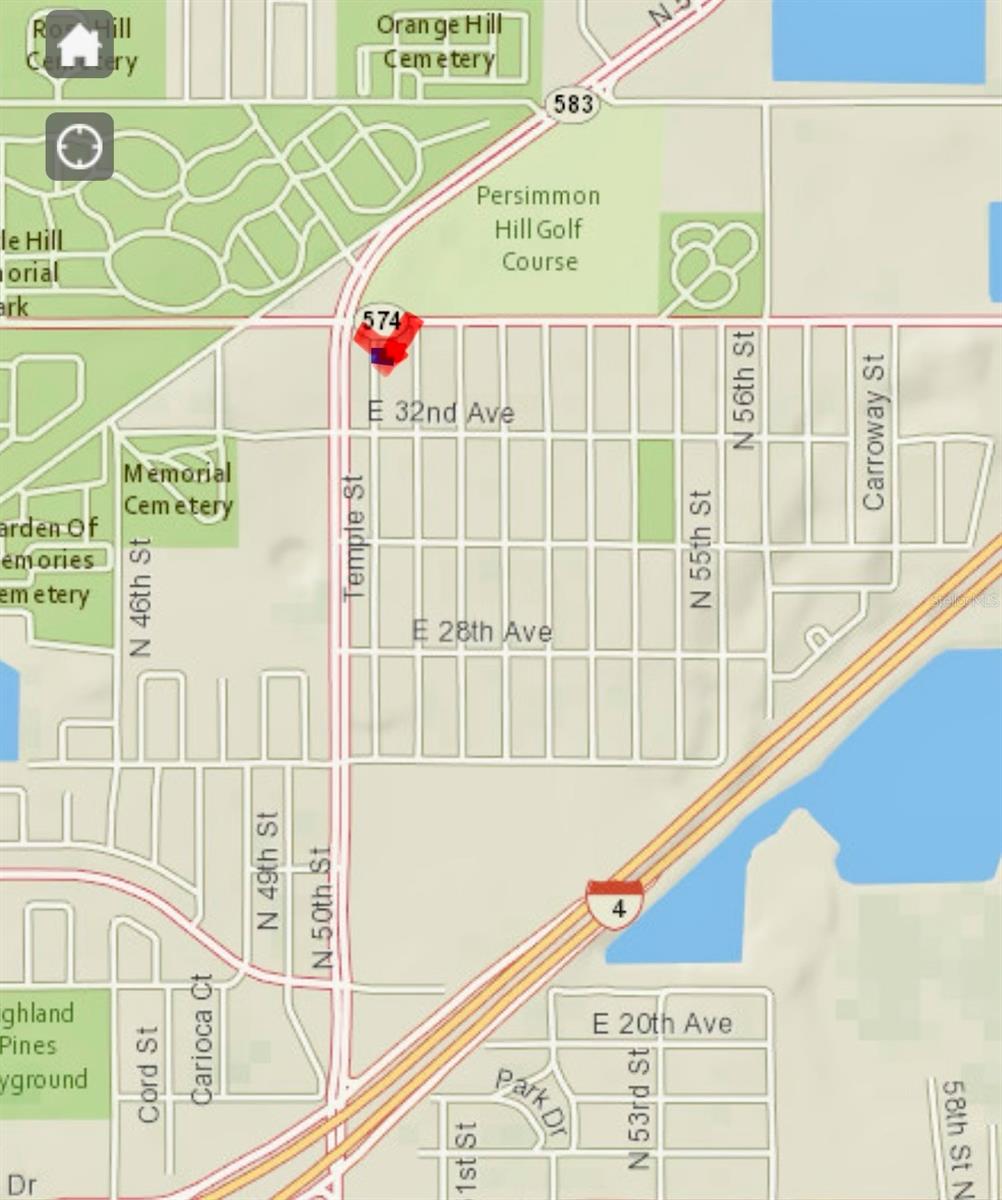The width and height of the screenshot is (1002, 1200).
Task: Tap the home button on the map
Action: coord(79,45)
